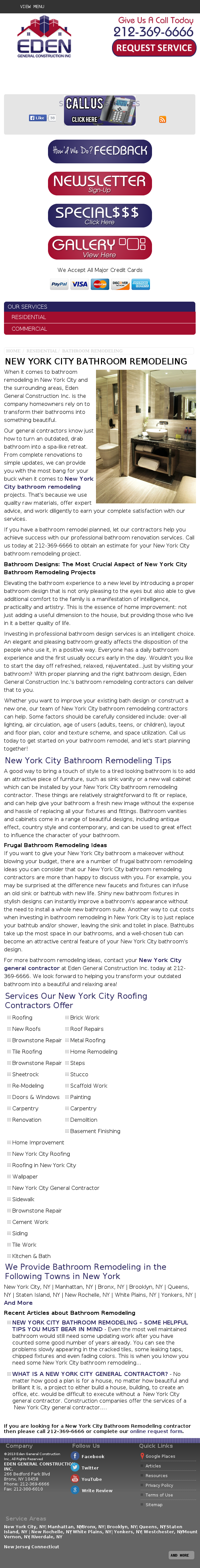Go to Home breadcrumb link
Screen dimensions: 200x1568
(x=13, y=351)
